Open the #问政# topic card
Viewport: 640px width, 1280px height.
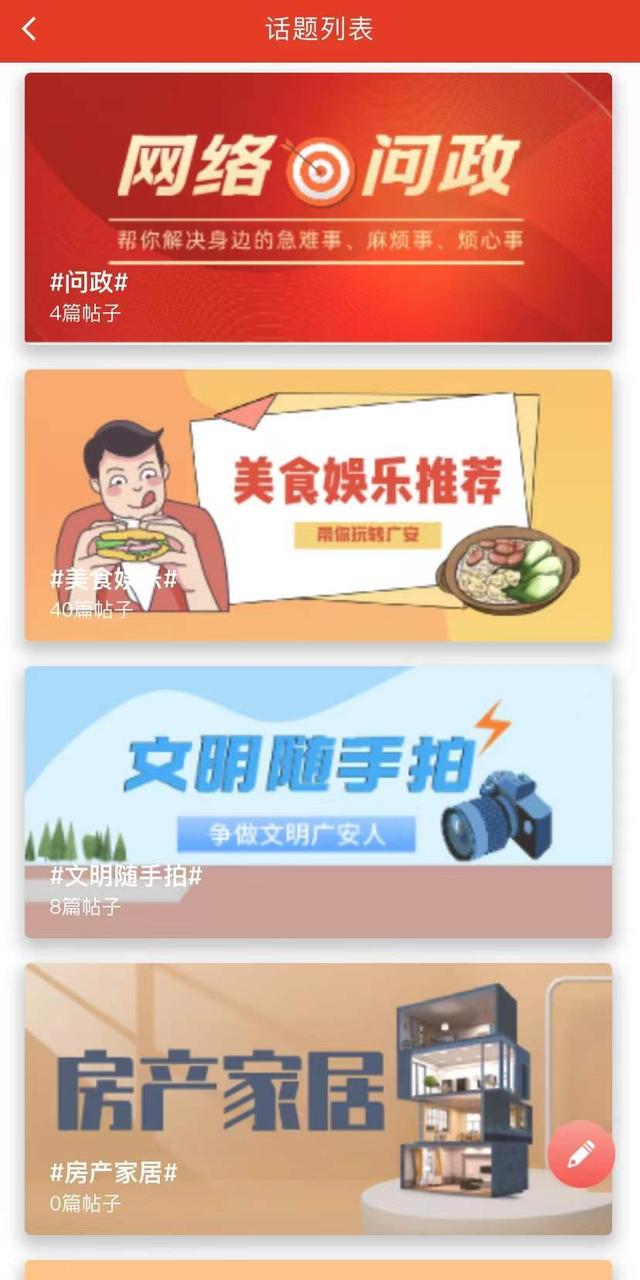[x=318, y=207]
